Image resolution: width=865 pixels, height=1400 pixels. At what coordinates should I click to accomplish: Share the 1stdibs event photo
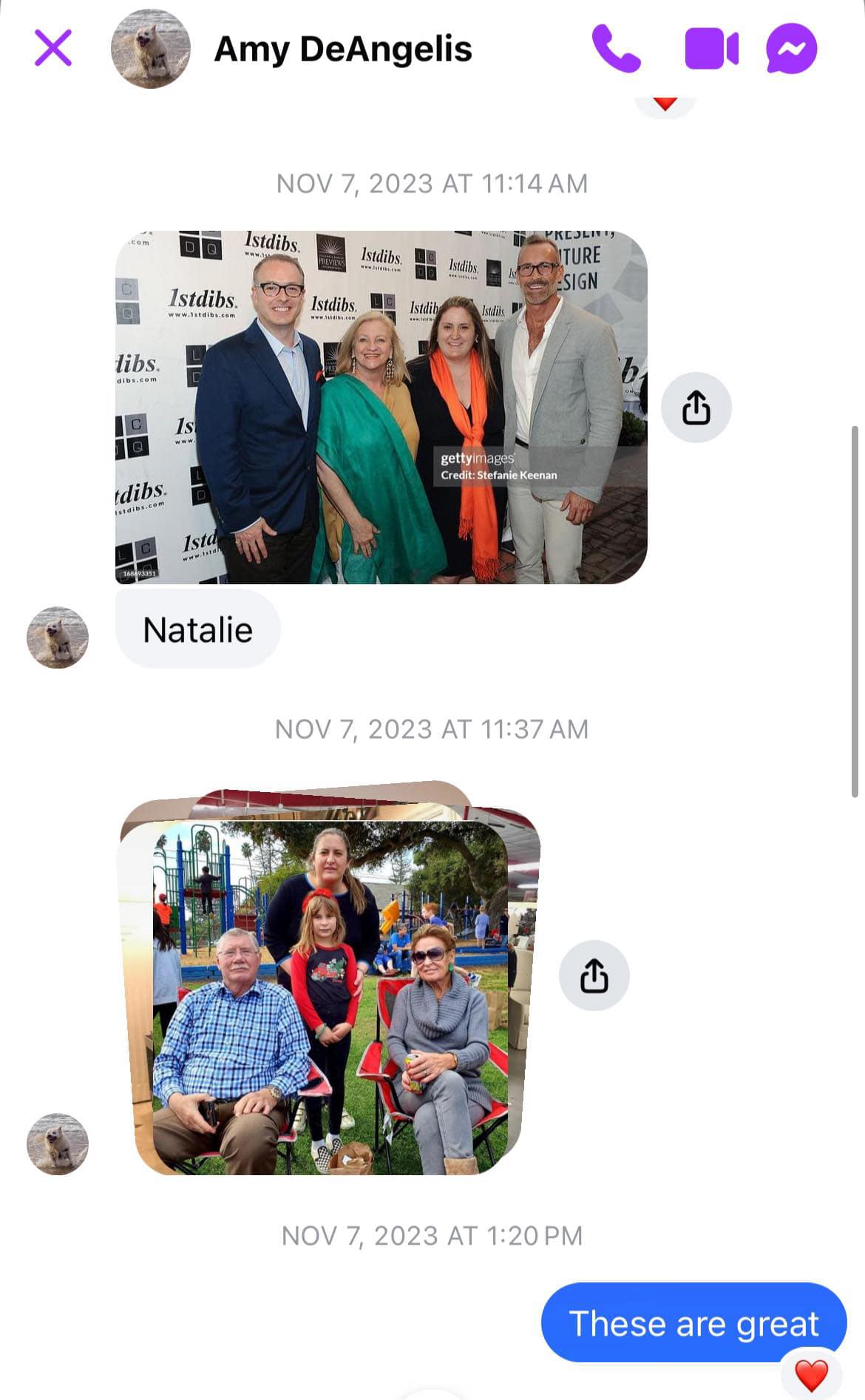coord(696,408)
